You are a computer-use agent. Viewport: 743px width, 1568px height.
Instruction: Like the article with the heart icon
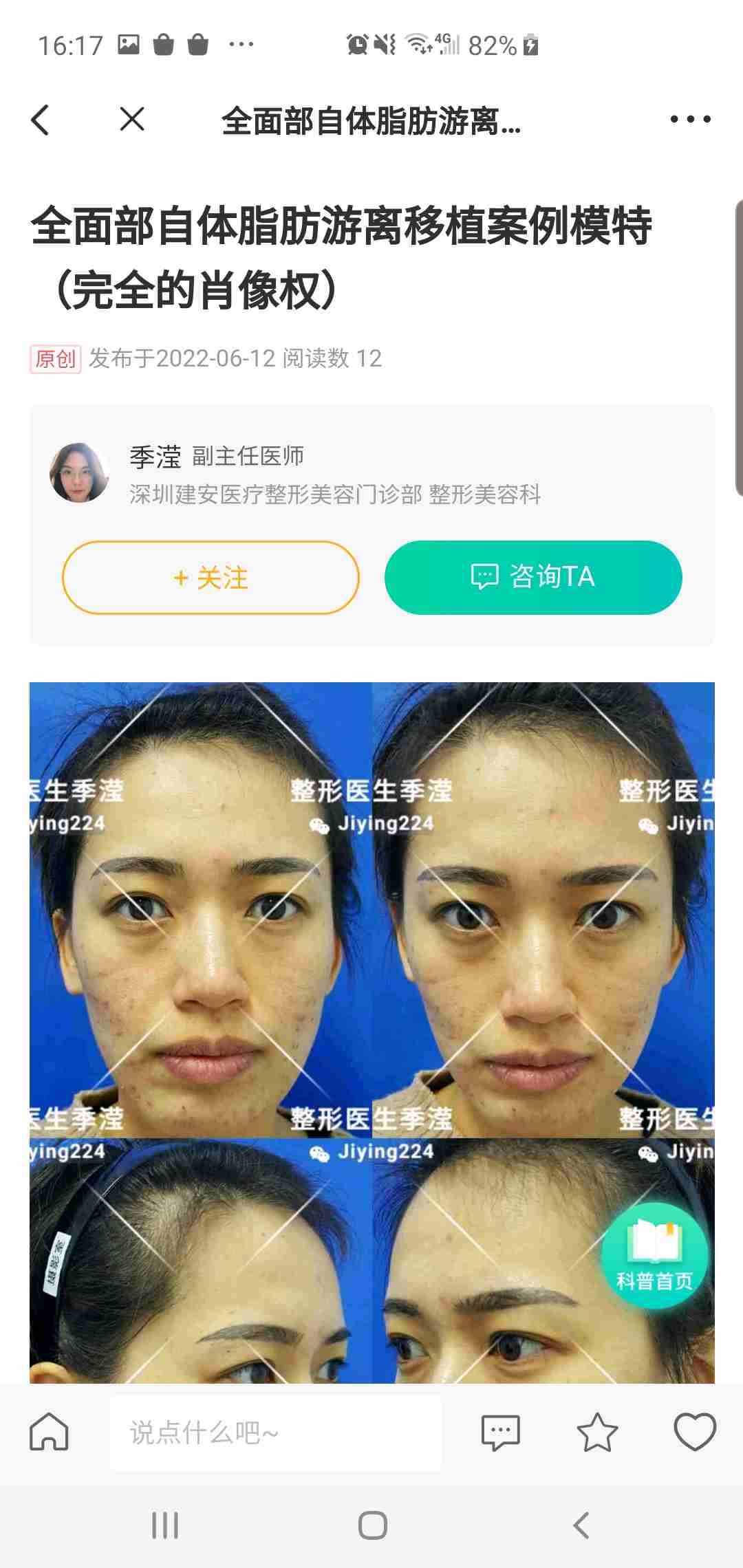695,1433
